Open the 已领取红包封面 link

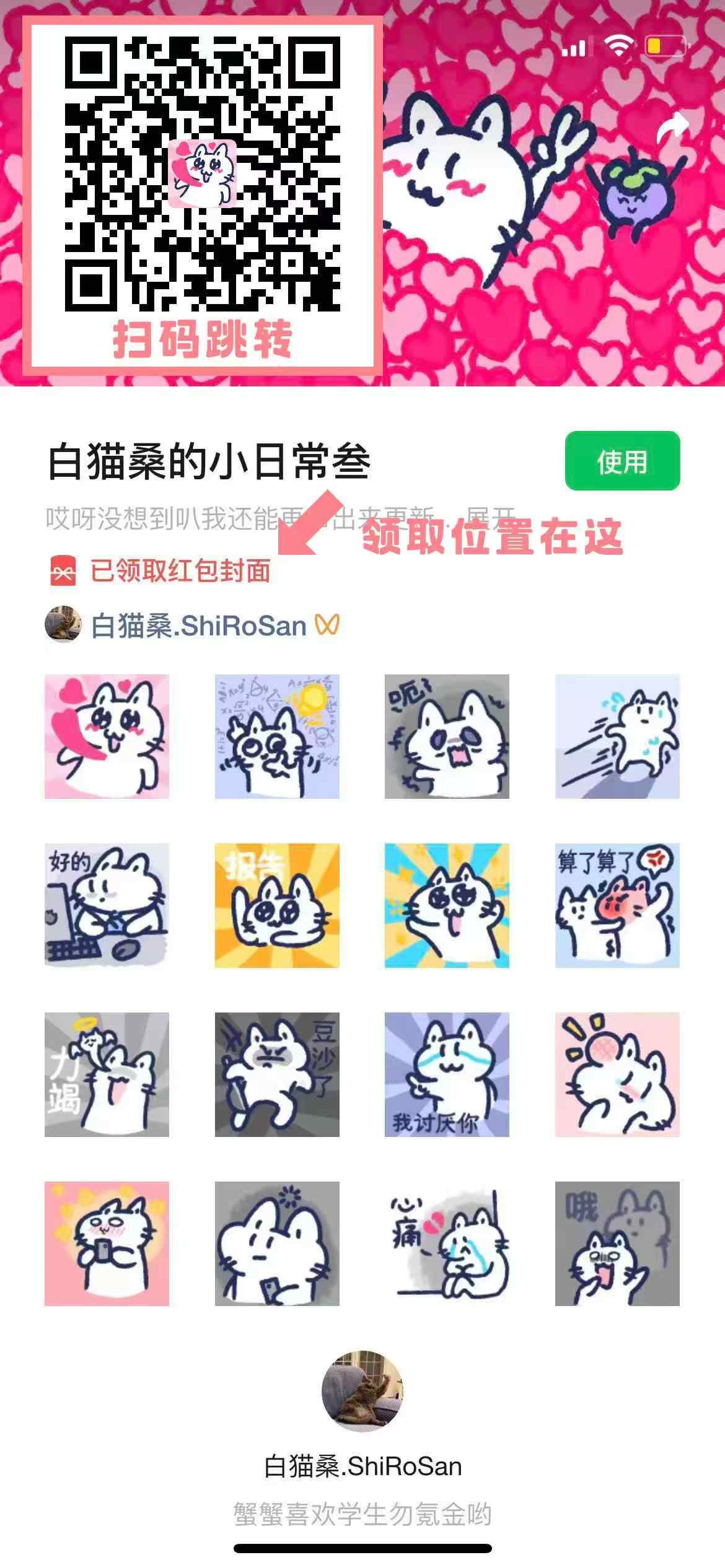[180, 571]
